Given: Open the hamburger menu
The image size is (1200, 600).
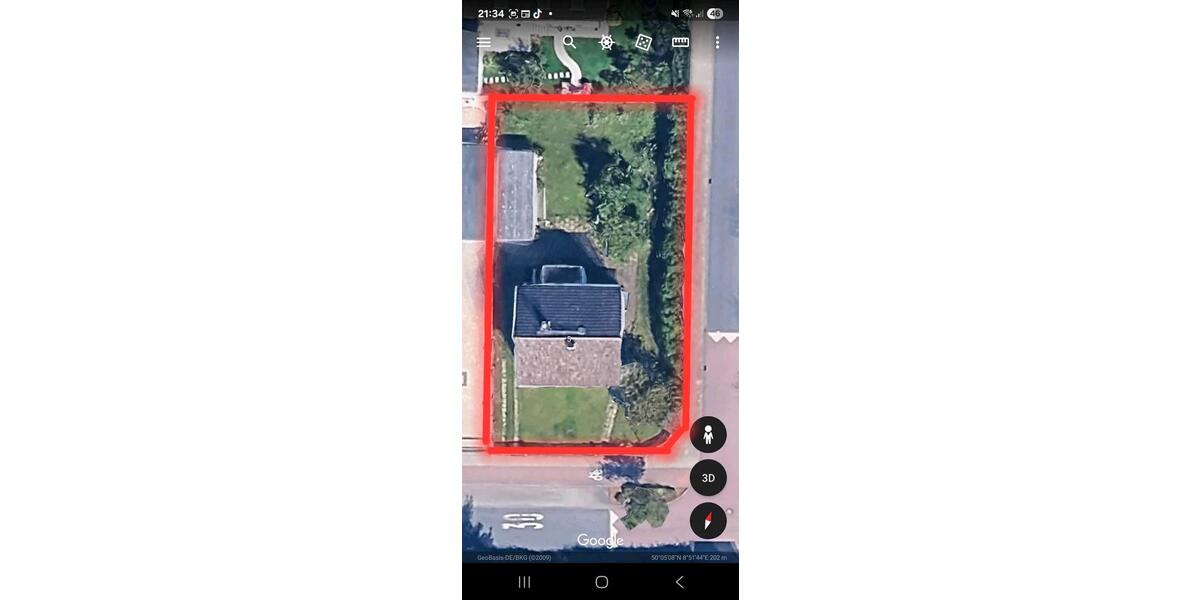Looking at the screenshot, I should [x=484, y=43].
